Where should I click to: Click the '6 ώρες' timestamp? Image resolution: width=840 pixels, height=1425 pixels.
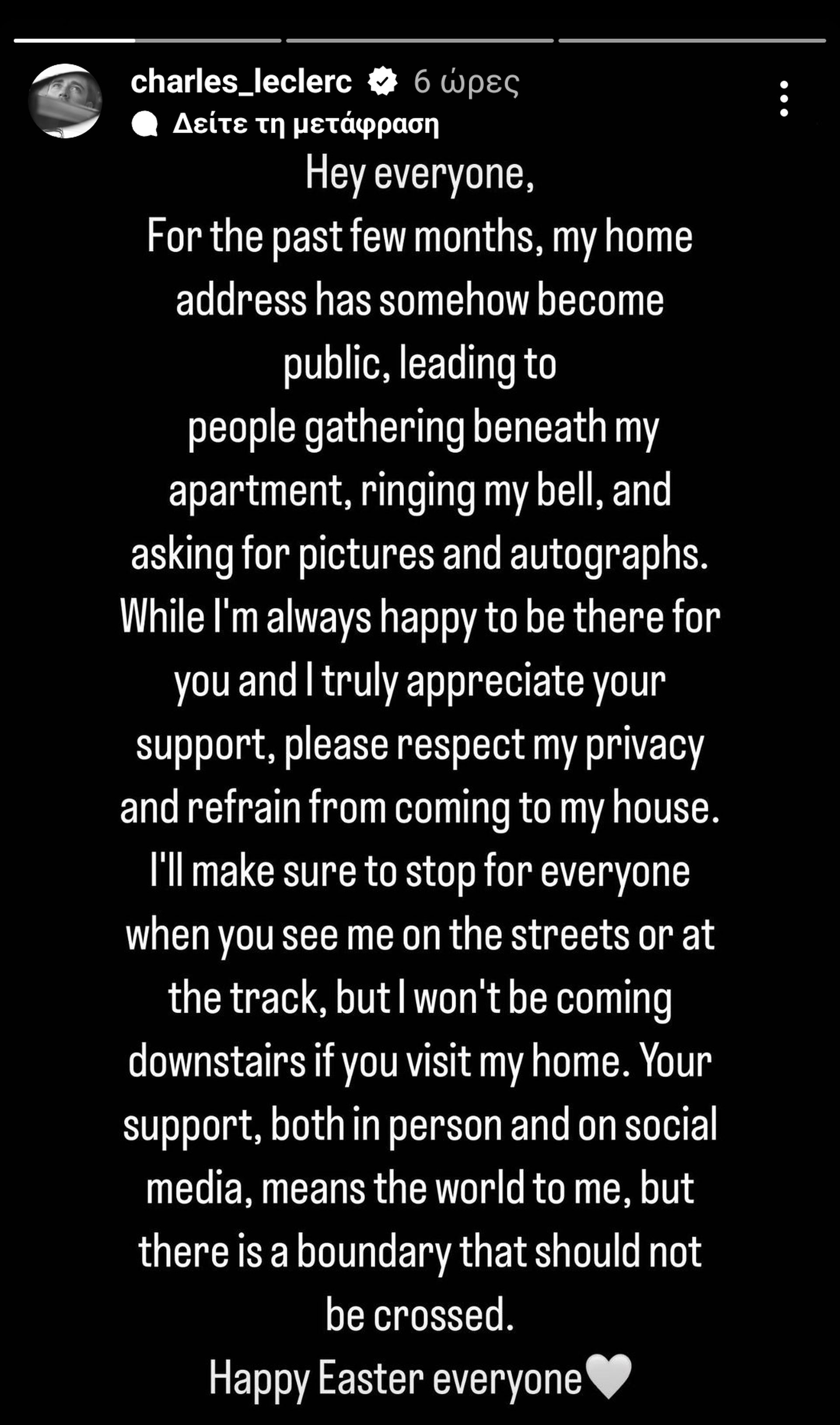point(466,83)
